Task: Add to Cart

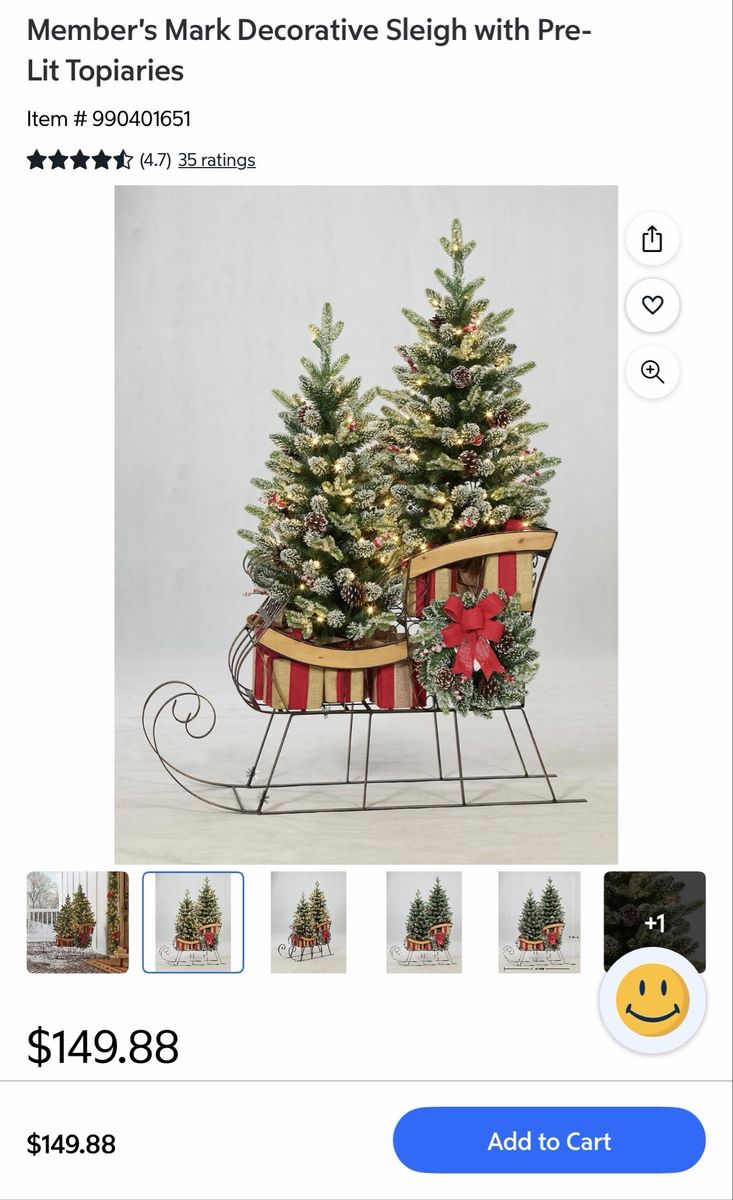Action: (549, 1141)
